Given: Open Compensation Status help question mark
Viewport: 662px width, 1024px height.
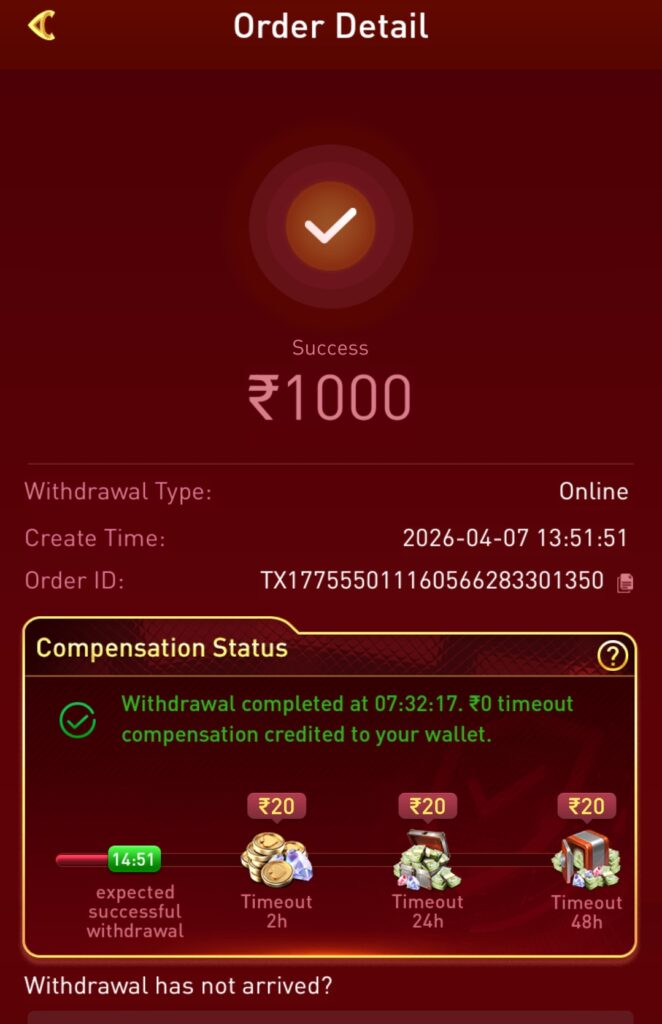Looking at the screenshot, I should coord(612,656).
